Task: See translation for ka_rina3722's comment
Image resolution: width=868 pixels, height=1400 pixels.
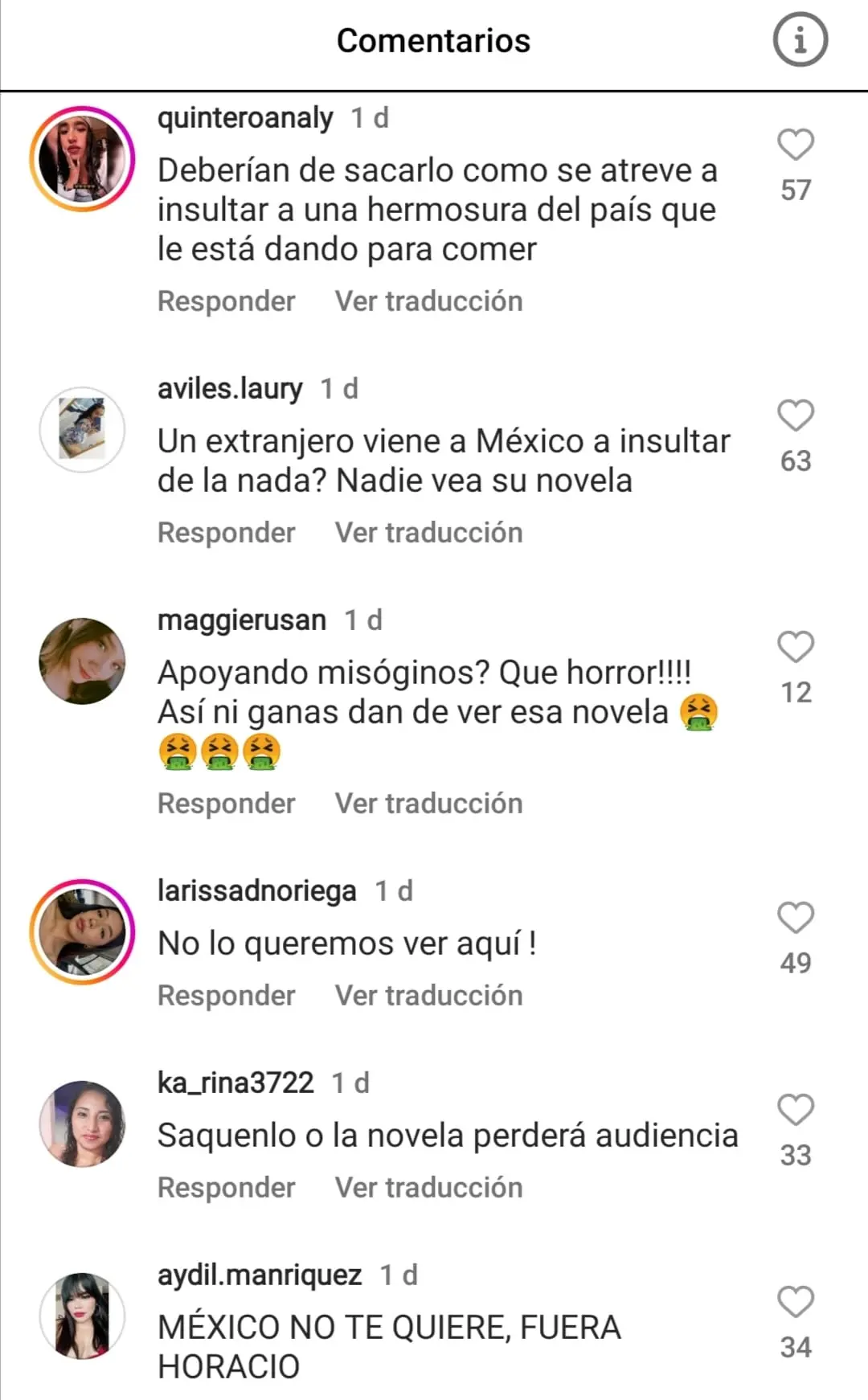Action: (x=428, y=1188)
